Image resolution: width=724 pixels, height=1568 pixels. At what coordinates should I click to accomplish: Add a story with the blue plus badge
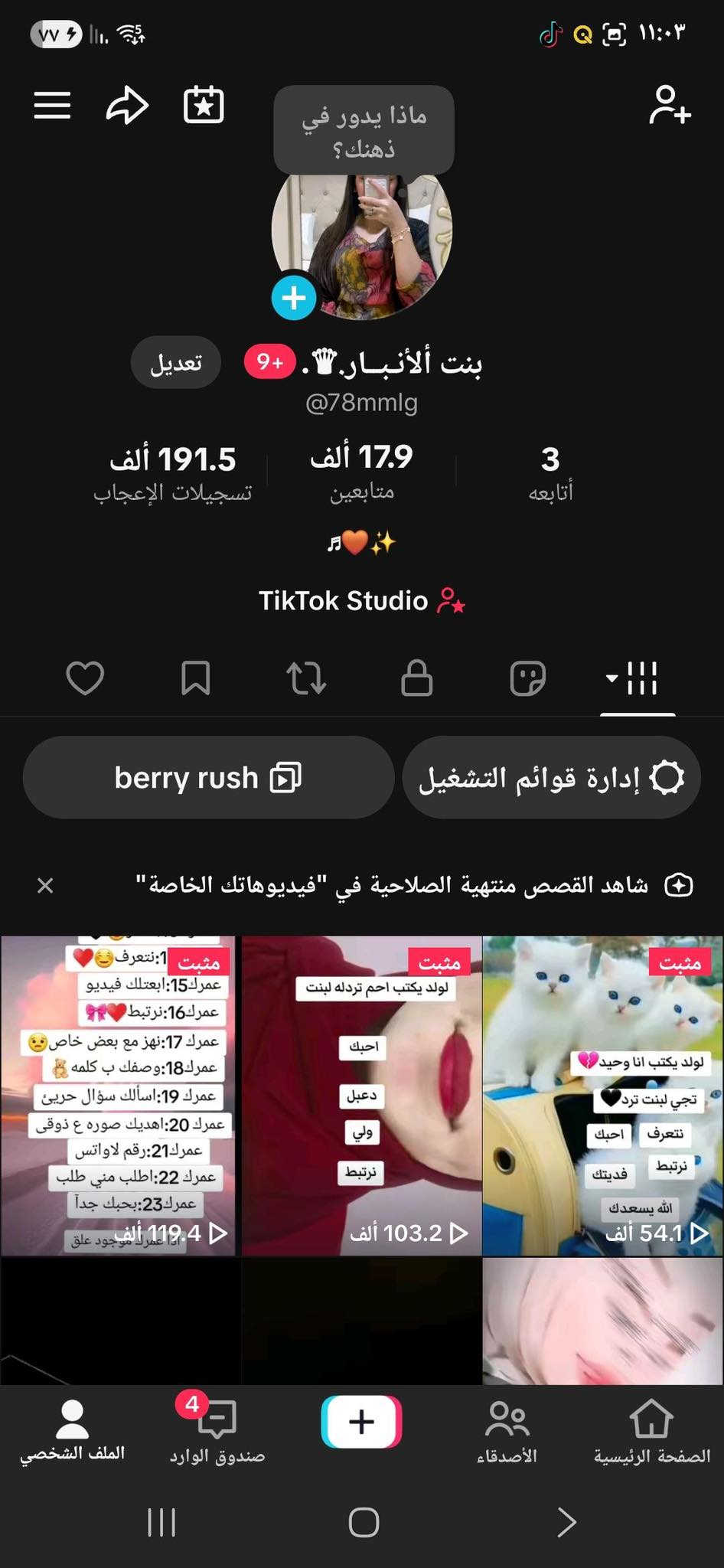tap(294, 298)
